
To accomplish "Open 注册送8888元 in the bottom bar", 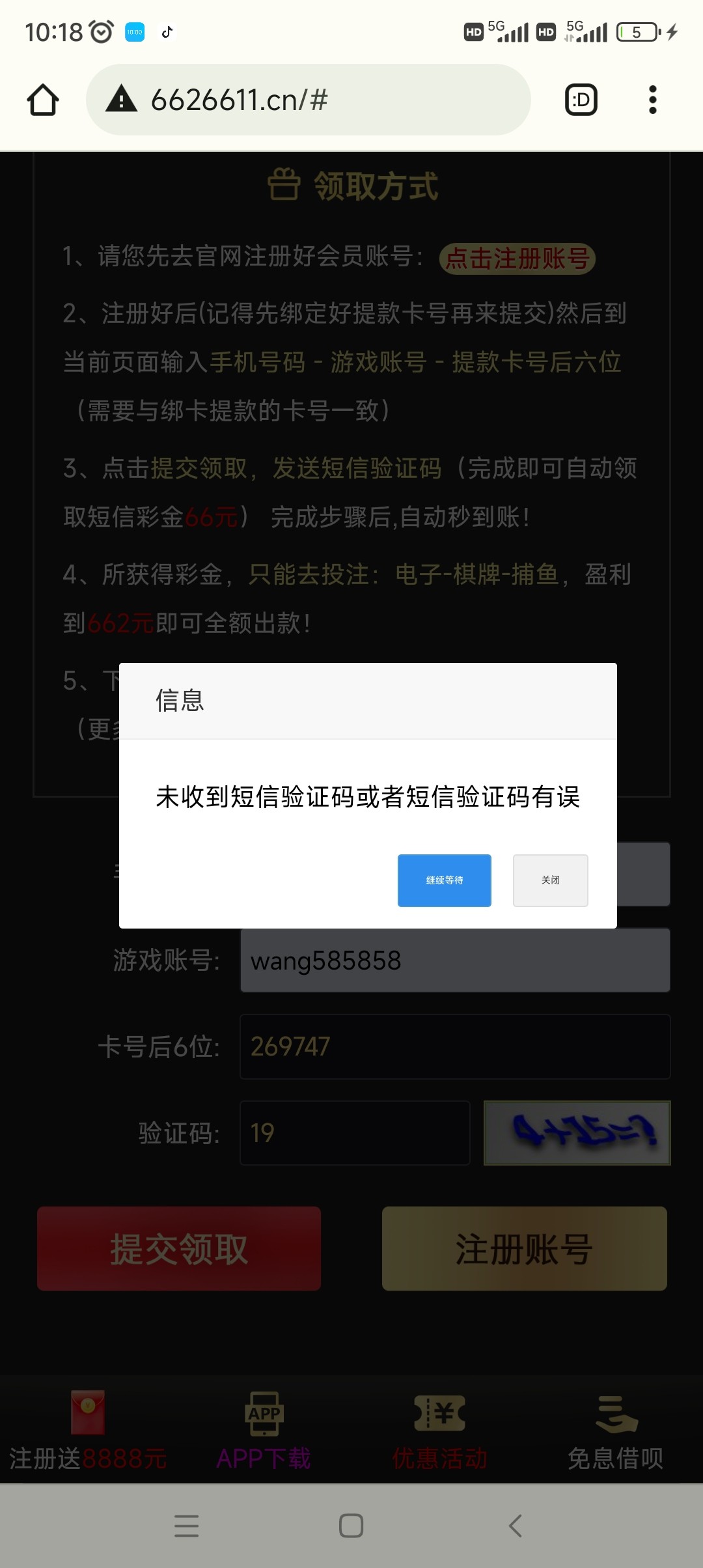I will [88, 1431].
